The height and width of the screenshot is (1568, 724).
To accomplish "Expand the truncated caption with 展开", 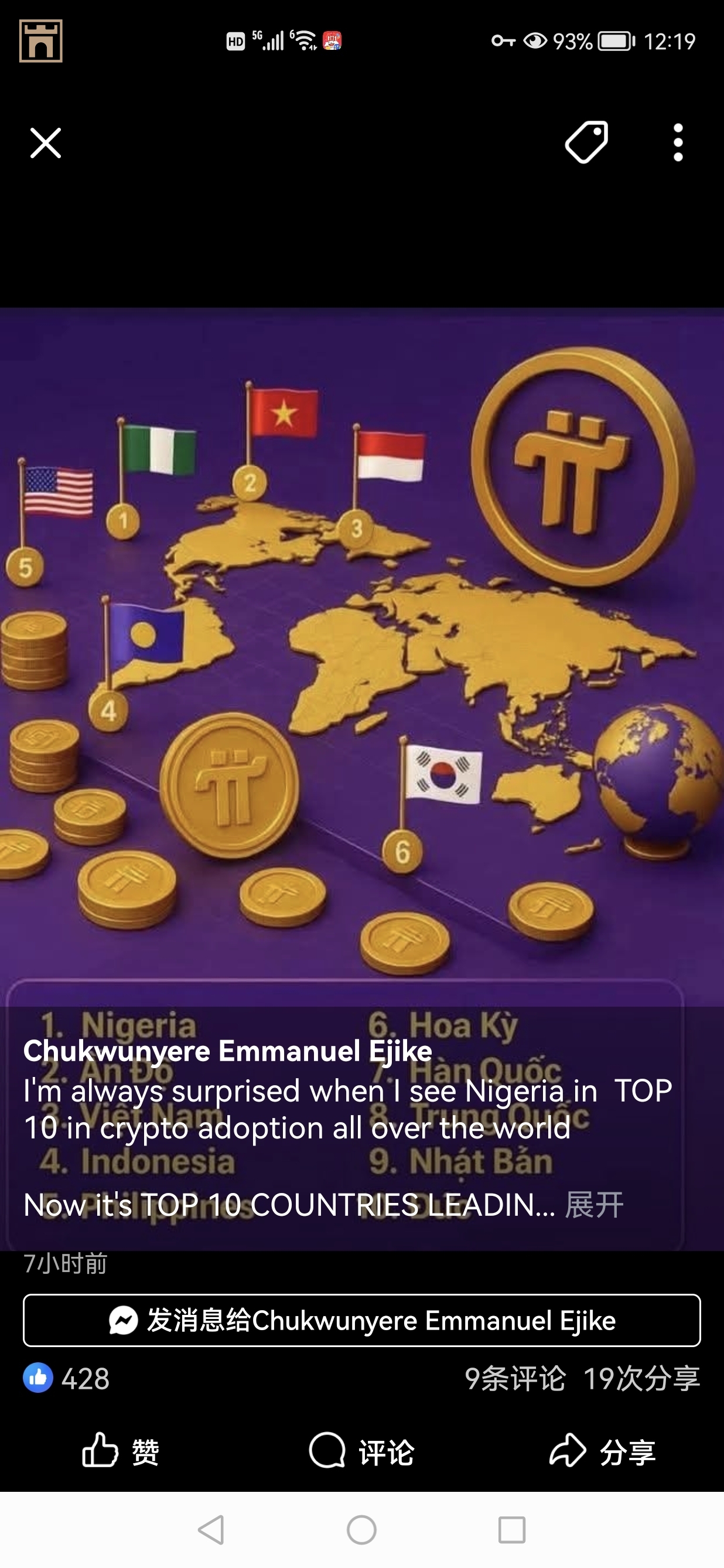I will pyautogui.click(x=594, y=1205).
